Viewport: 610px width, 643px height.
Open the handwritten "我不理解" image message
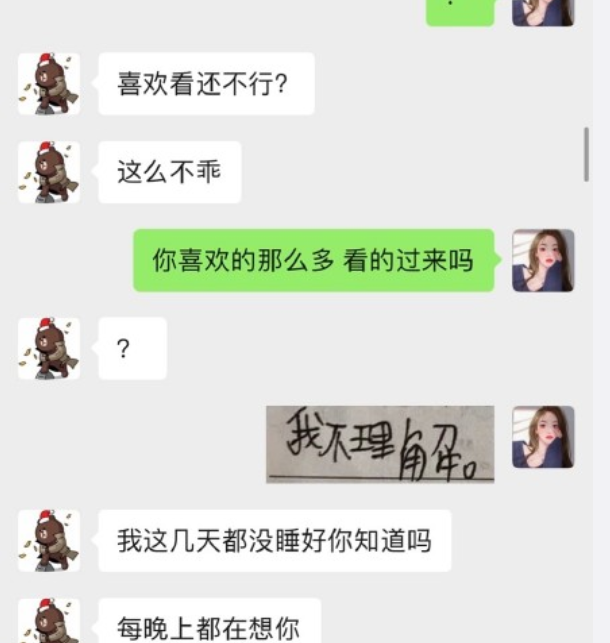380,444
